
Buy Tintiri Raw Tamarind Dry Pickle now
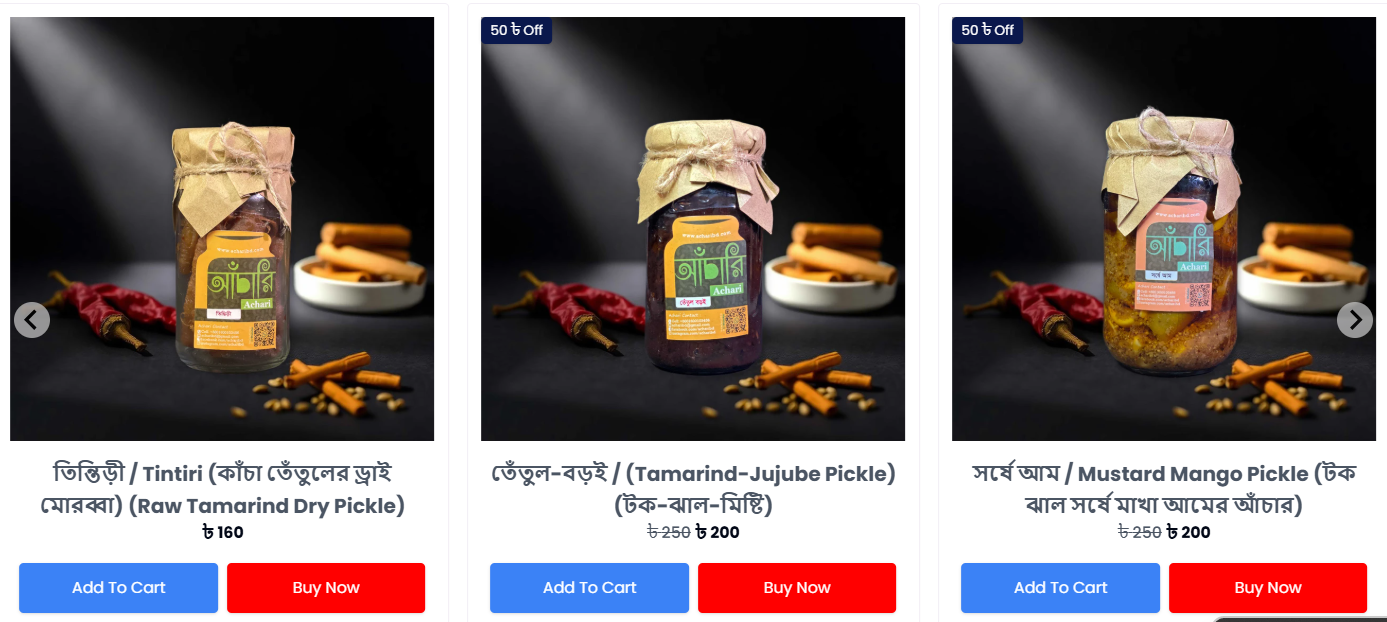(x=326, y=588)
